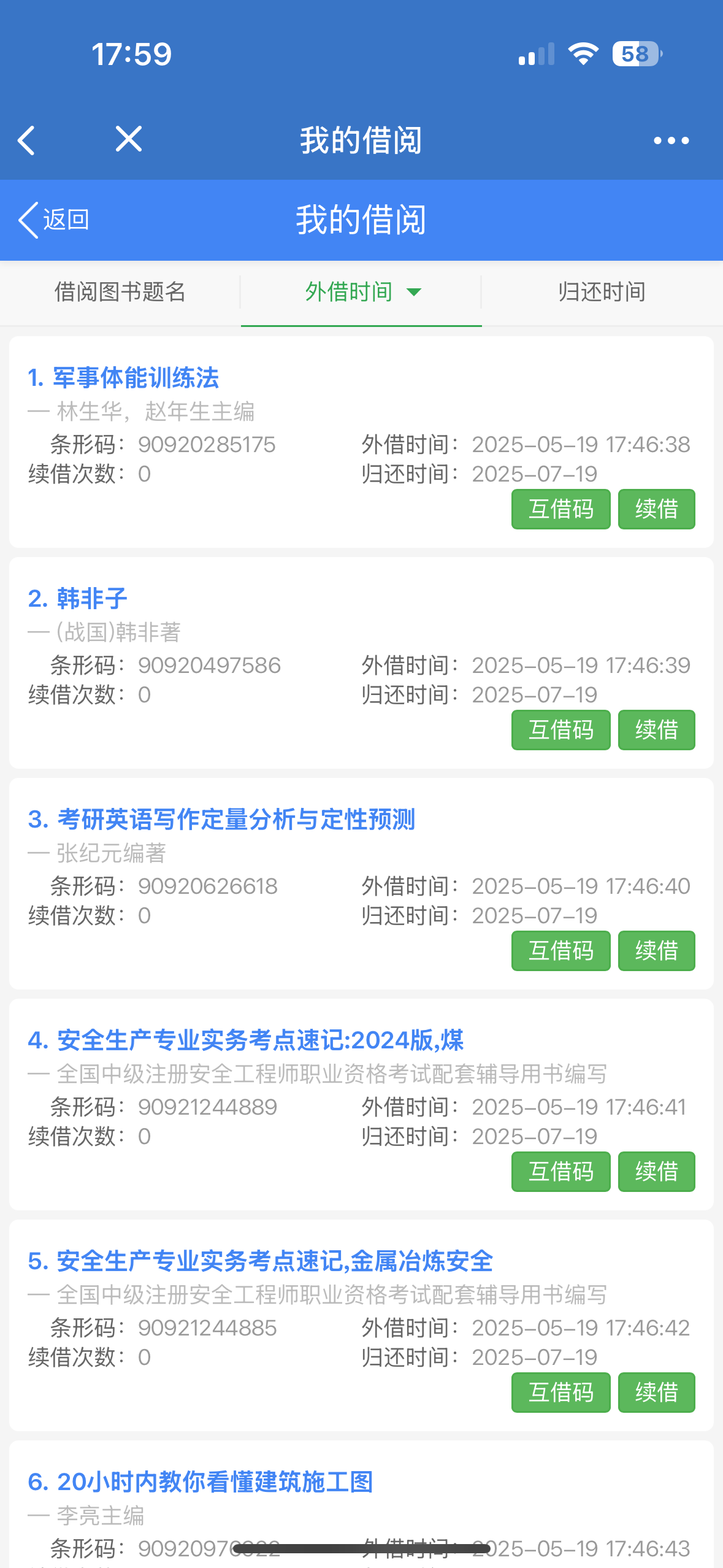Sort by 外借时间

click(x=362, y=292)
